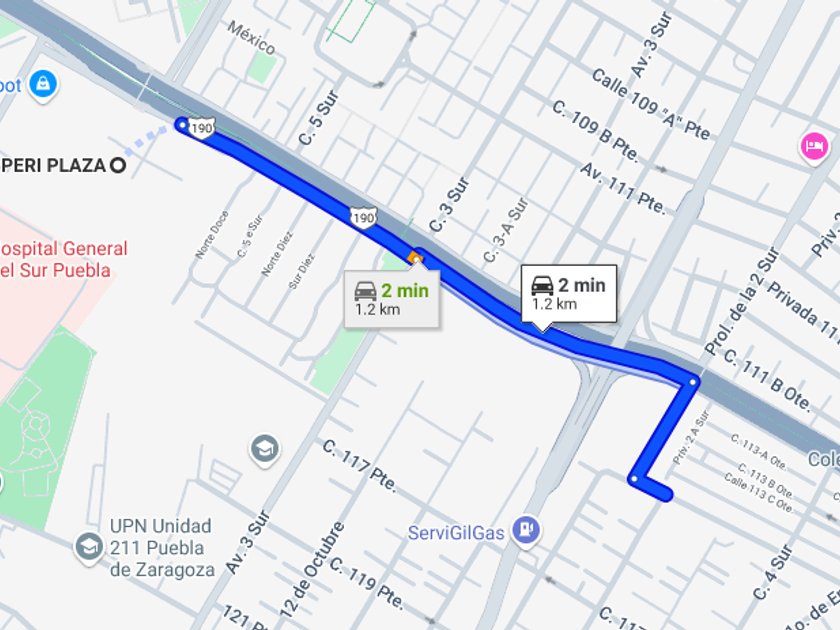Screen dimensions: 840x630
Task: Open the blue shopping bag store marker
Action: [42, 85]
